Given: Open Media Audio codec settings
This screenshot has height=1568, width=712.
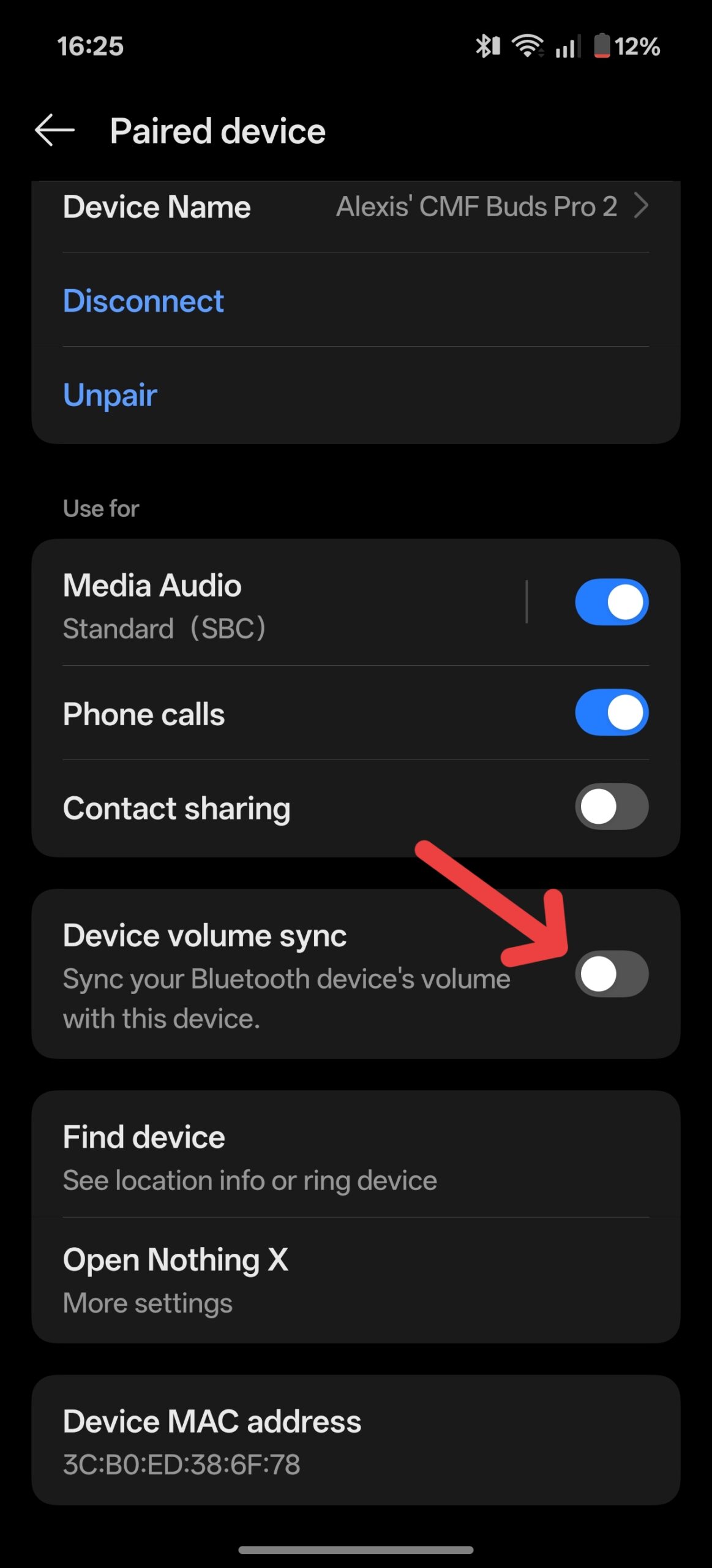Looking at the screenshot, I should (275, 605).
